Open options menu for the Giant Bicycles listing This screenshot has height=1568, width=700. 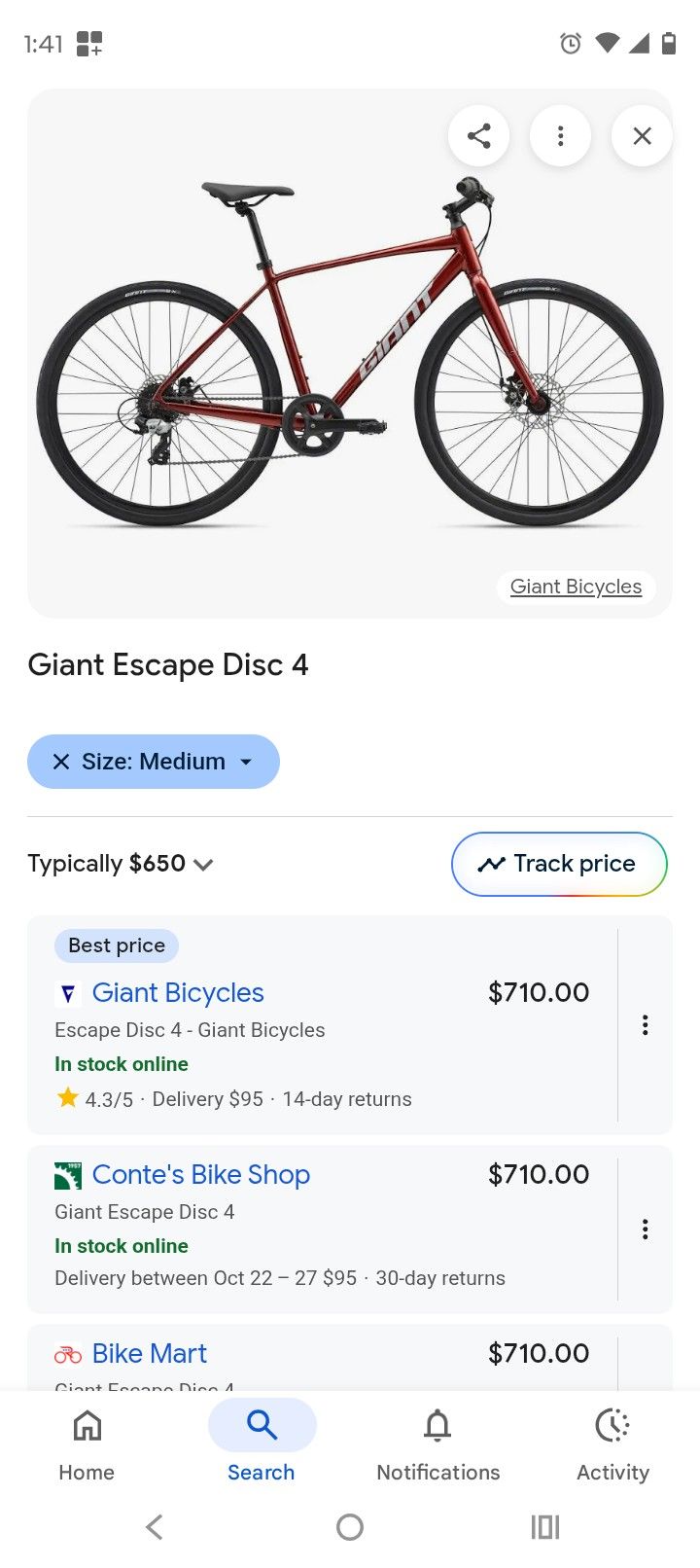coord(645,1024)
